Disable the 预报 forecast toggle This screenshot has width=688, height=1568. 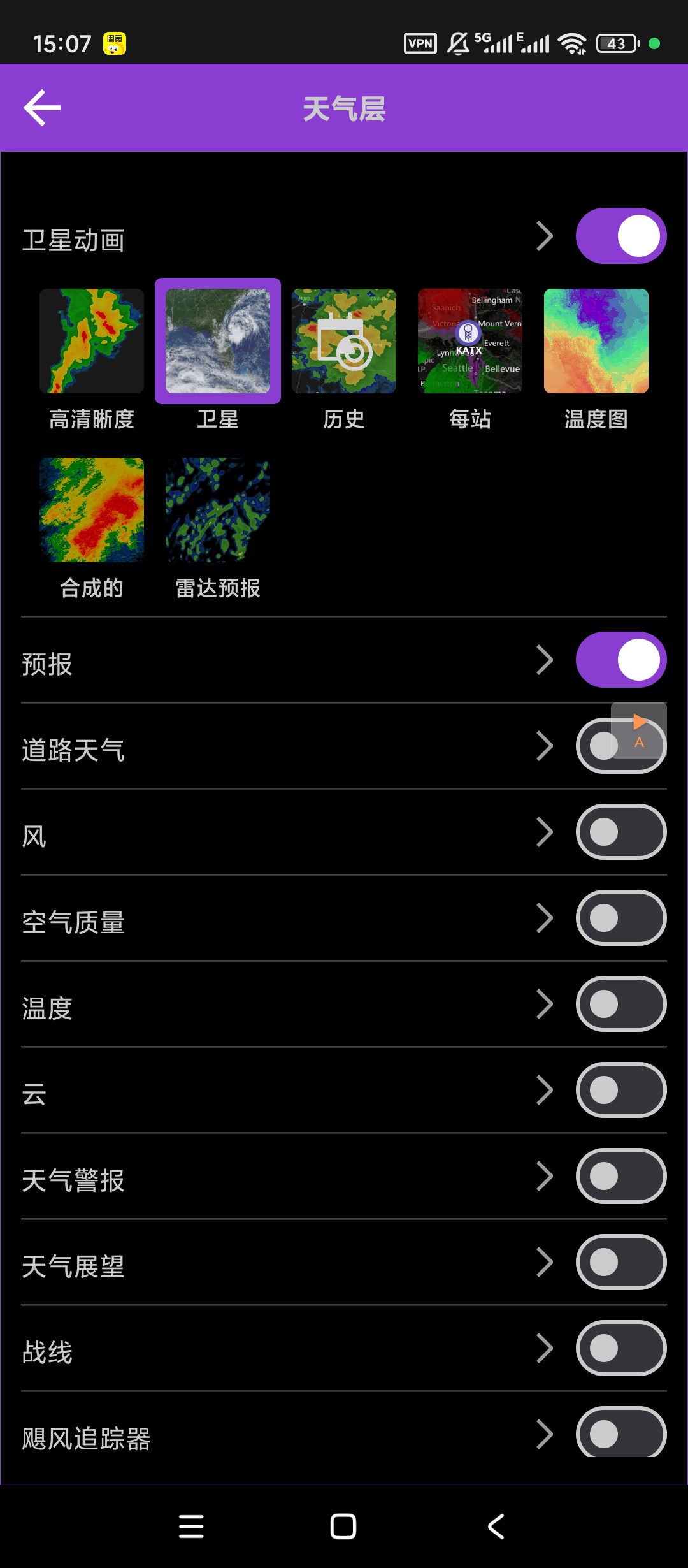click(x=620, y=660)
